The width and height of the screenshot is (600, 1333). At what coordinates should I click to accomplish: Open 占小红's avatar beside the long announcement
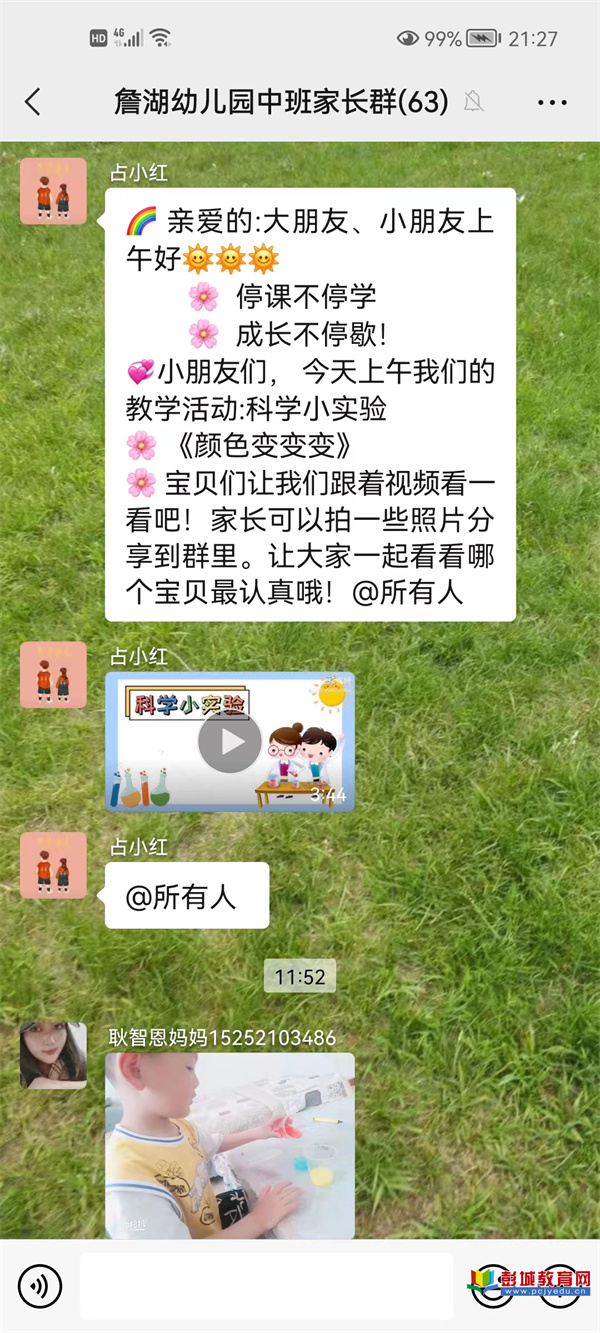coord(53,190)
